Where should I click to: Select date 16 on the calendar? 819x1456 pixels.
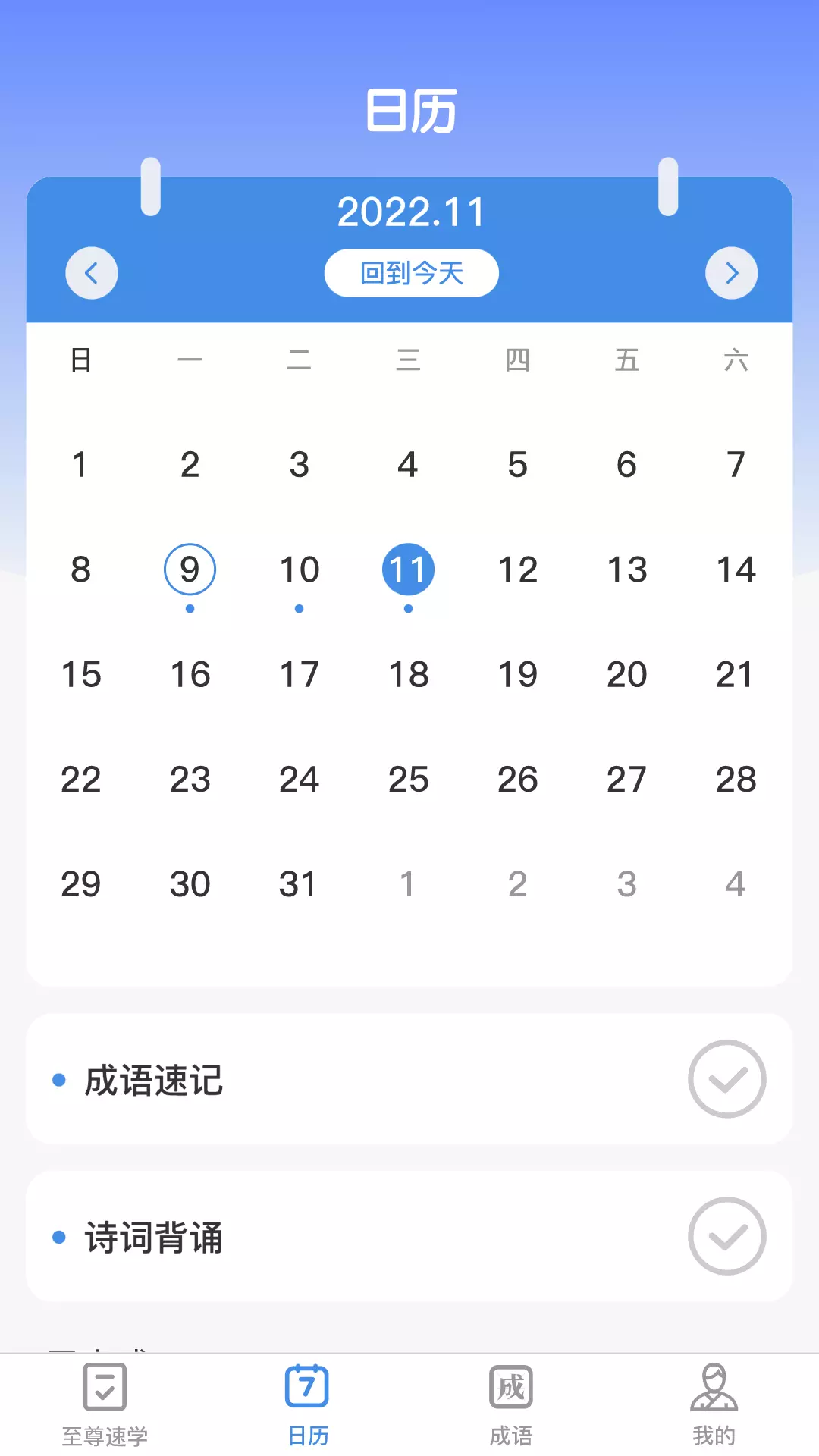click(190, 675)
